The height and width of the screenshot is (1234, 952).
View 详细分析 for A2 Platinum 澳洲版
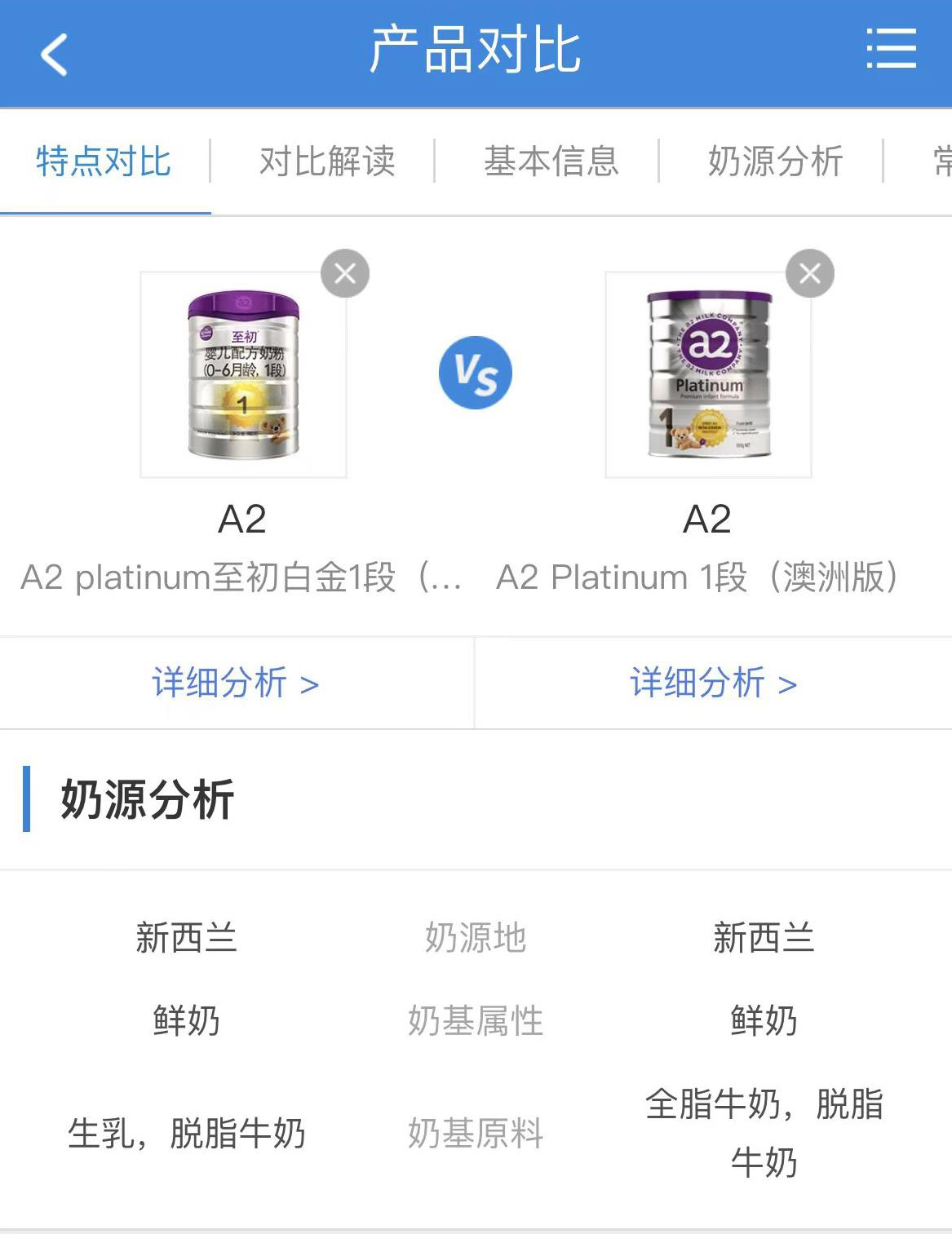713,683
